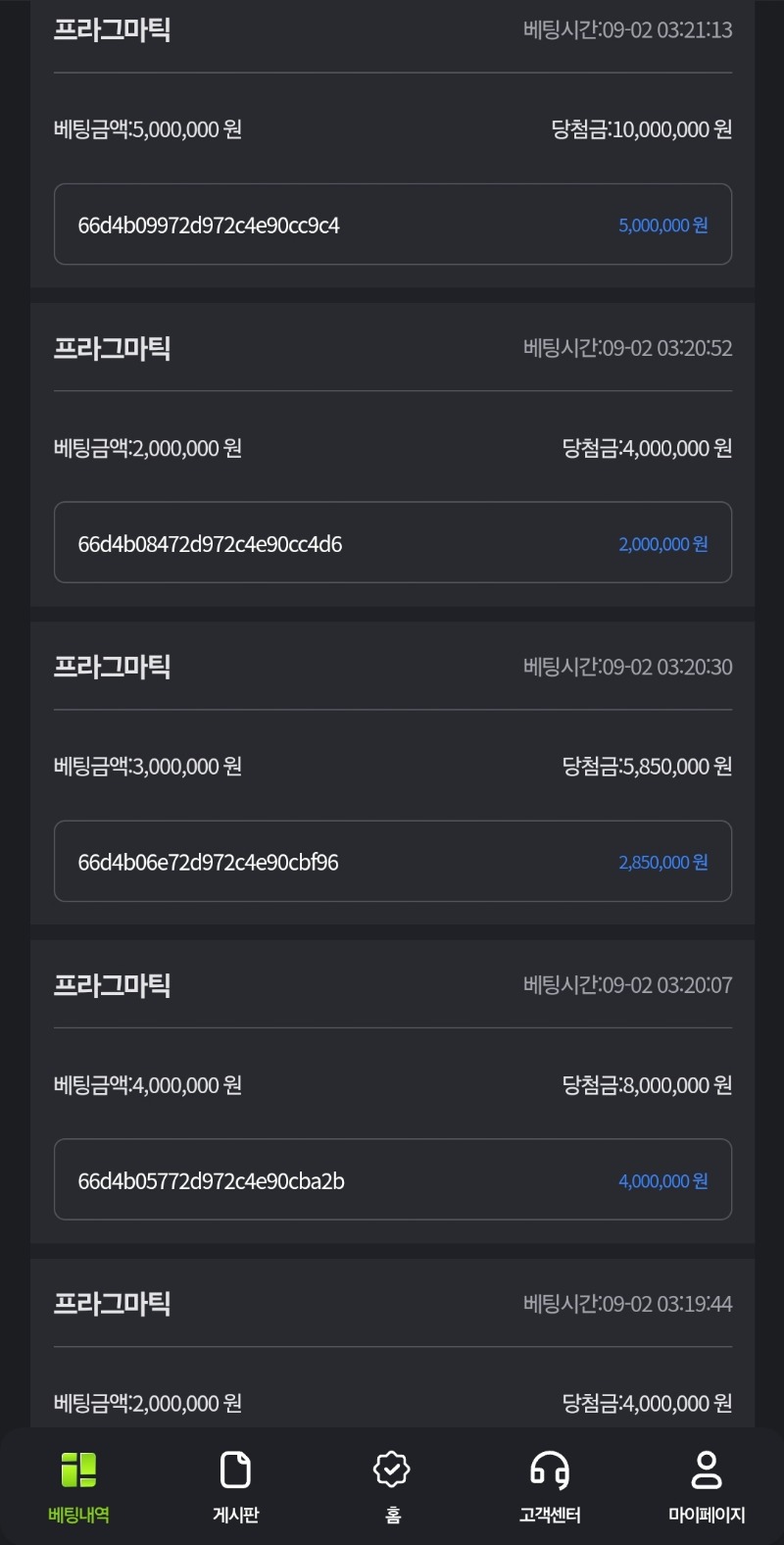
Task: Open the 고객센터 tab
Action: 550,1486
